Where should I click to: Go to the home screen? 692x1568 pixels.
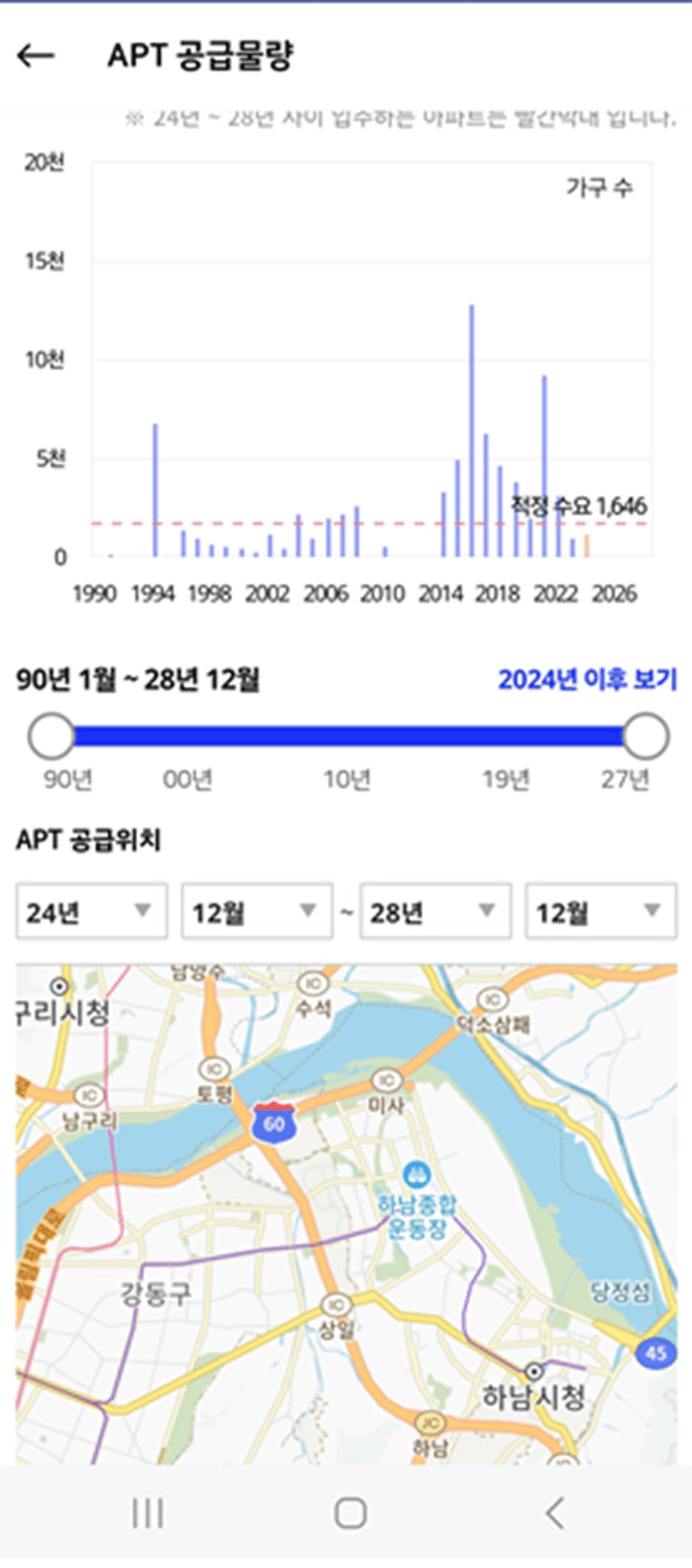click(x=350, y=1512)
